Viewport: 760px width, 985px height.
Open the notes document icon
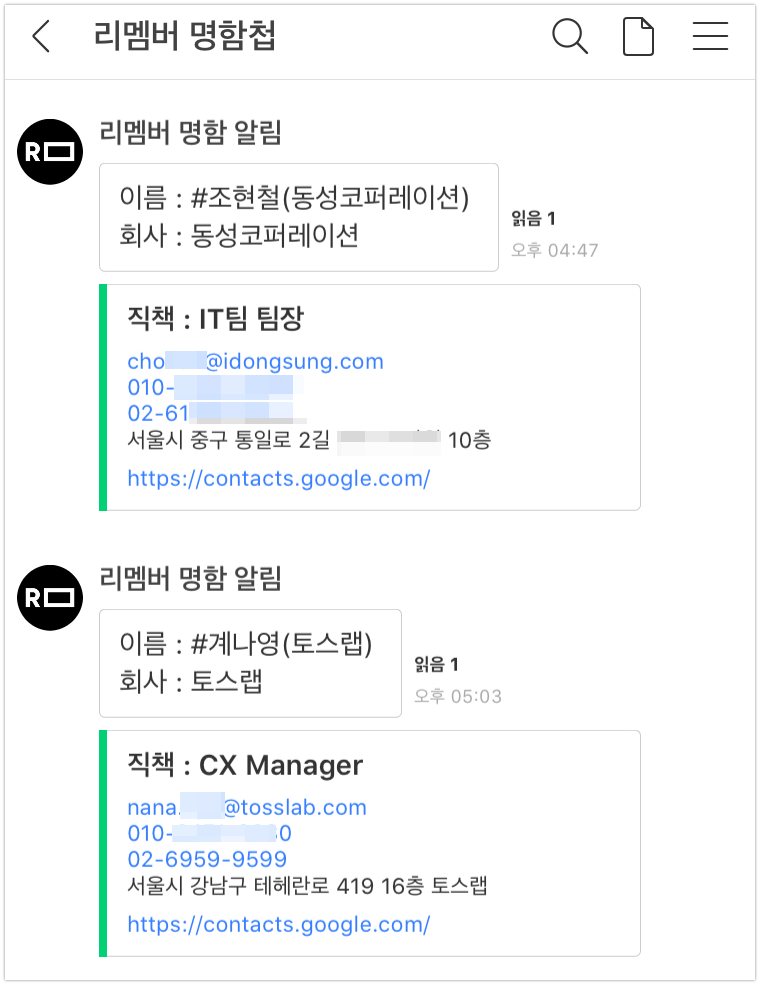coord(638,37)
